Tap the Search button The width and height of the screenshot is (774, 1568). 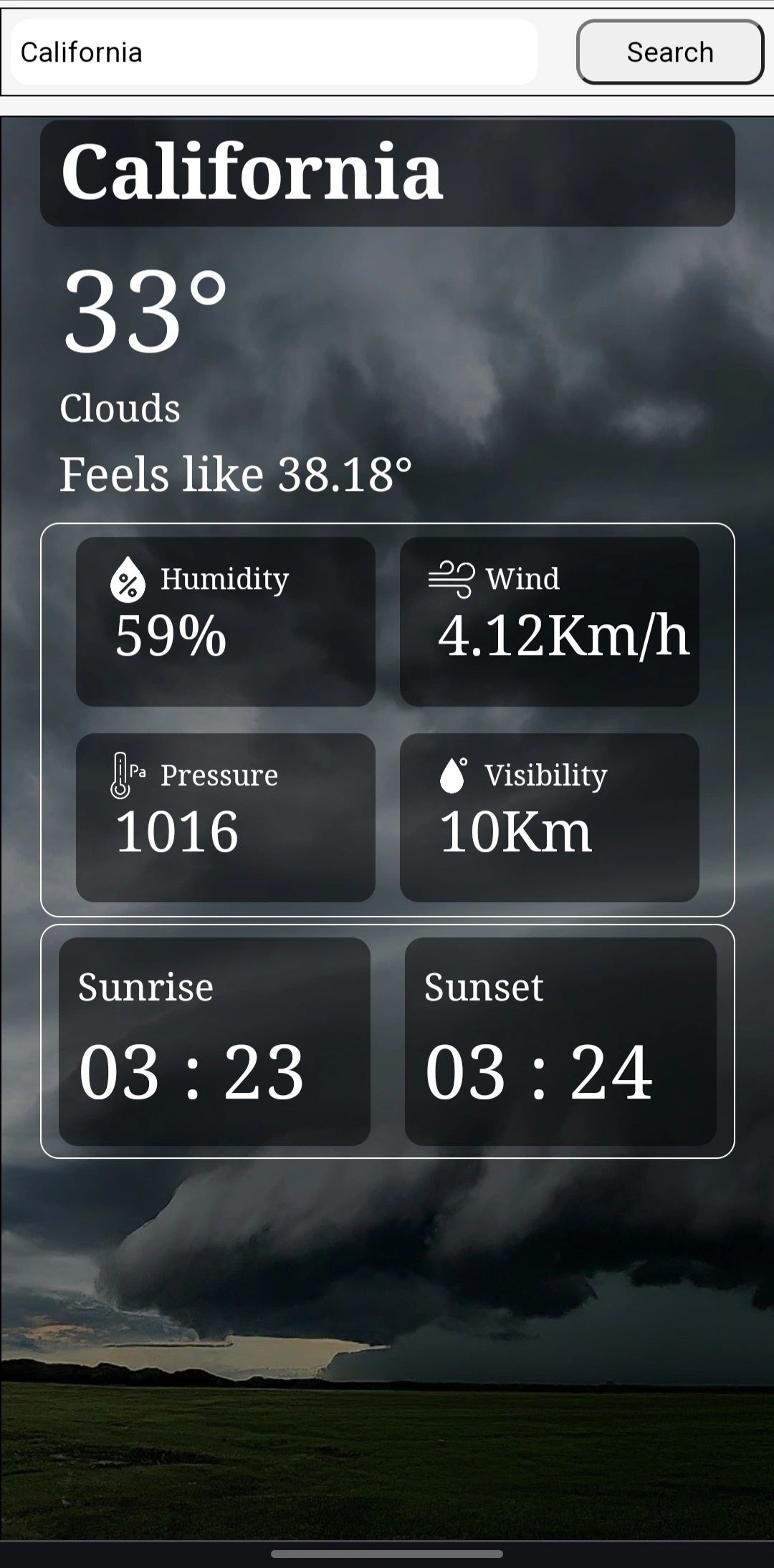(x=669, y=52)
